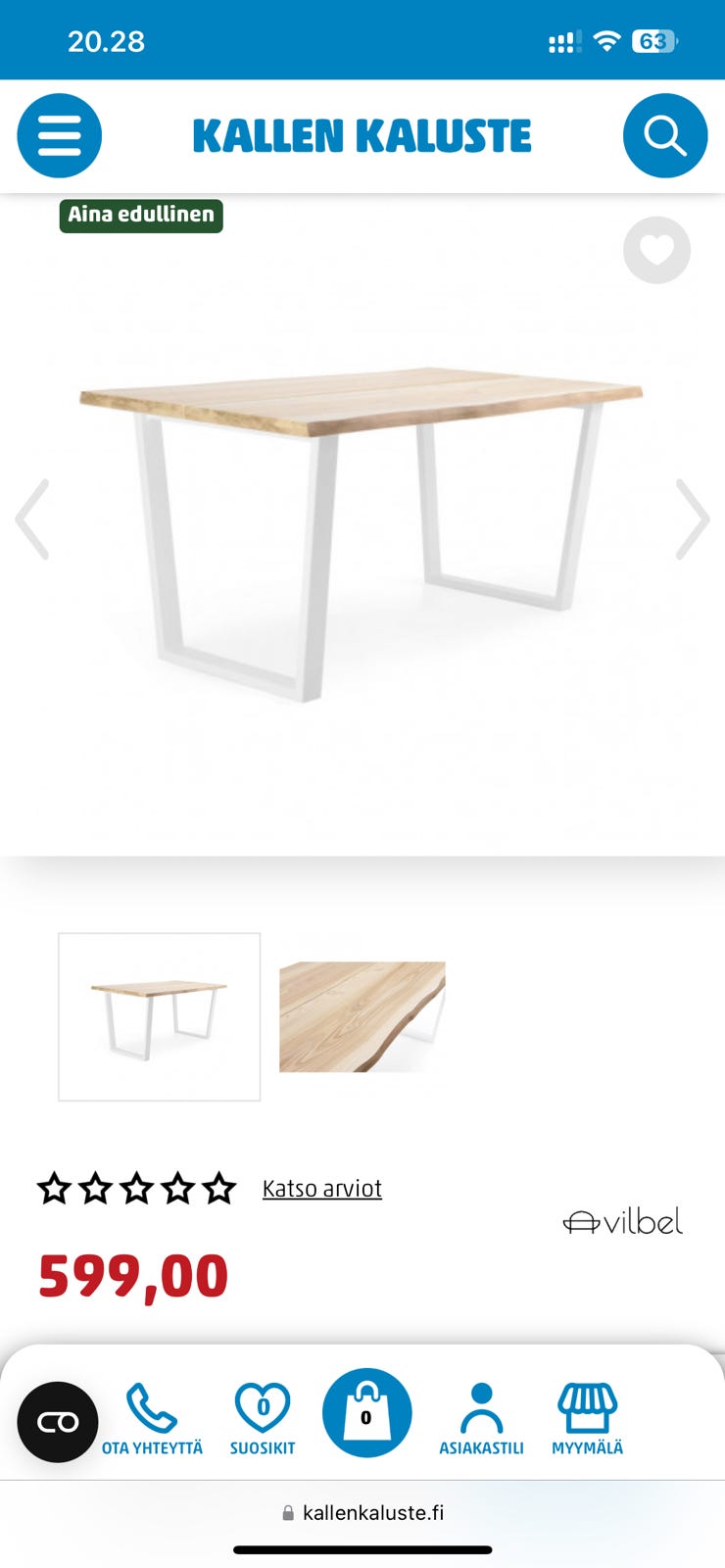Show the next product image
The width and height of the screenshot is (725, 1568).
click(x=693, y=519)
